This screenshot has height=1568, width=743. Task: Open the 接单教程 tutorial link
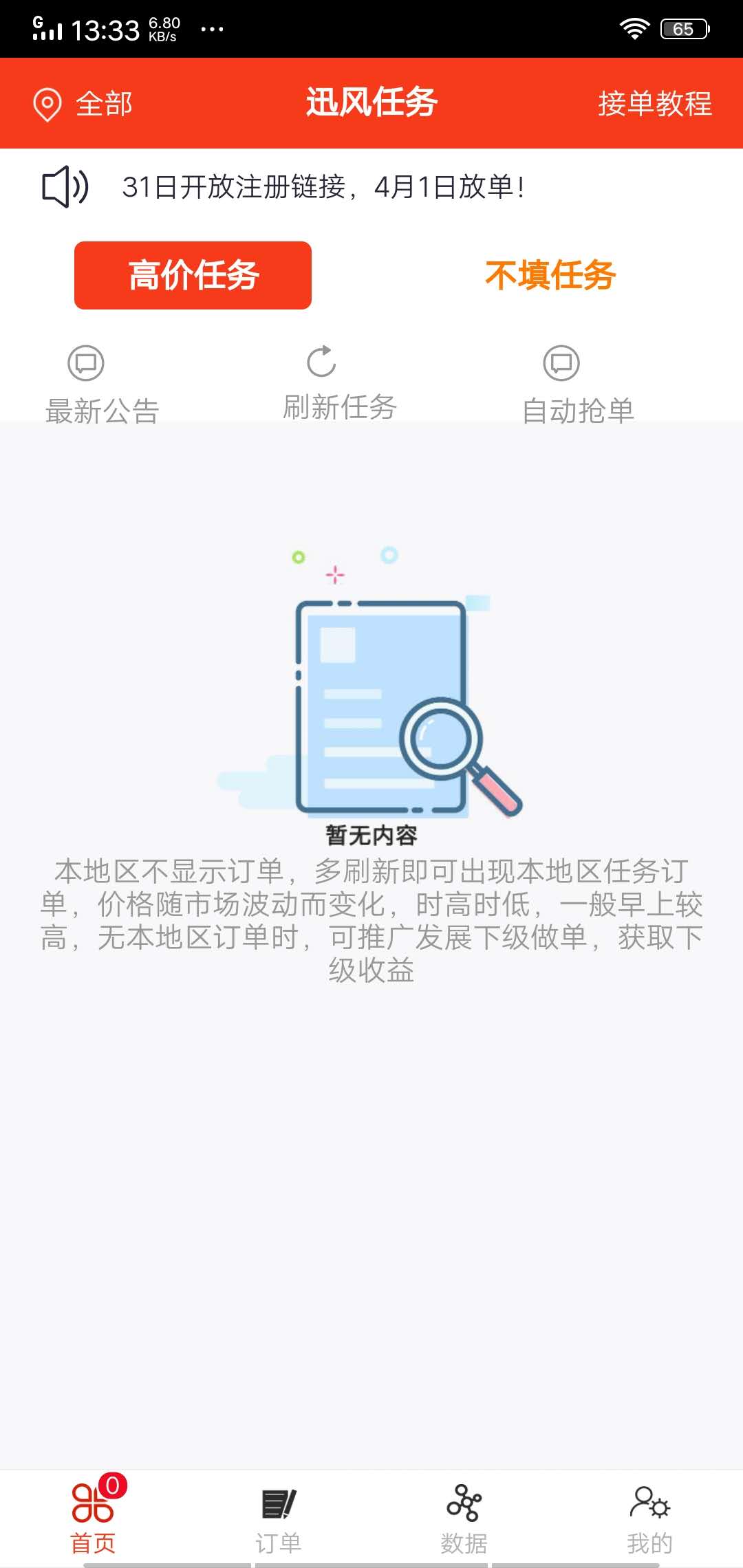(x=654, y=104)
